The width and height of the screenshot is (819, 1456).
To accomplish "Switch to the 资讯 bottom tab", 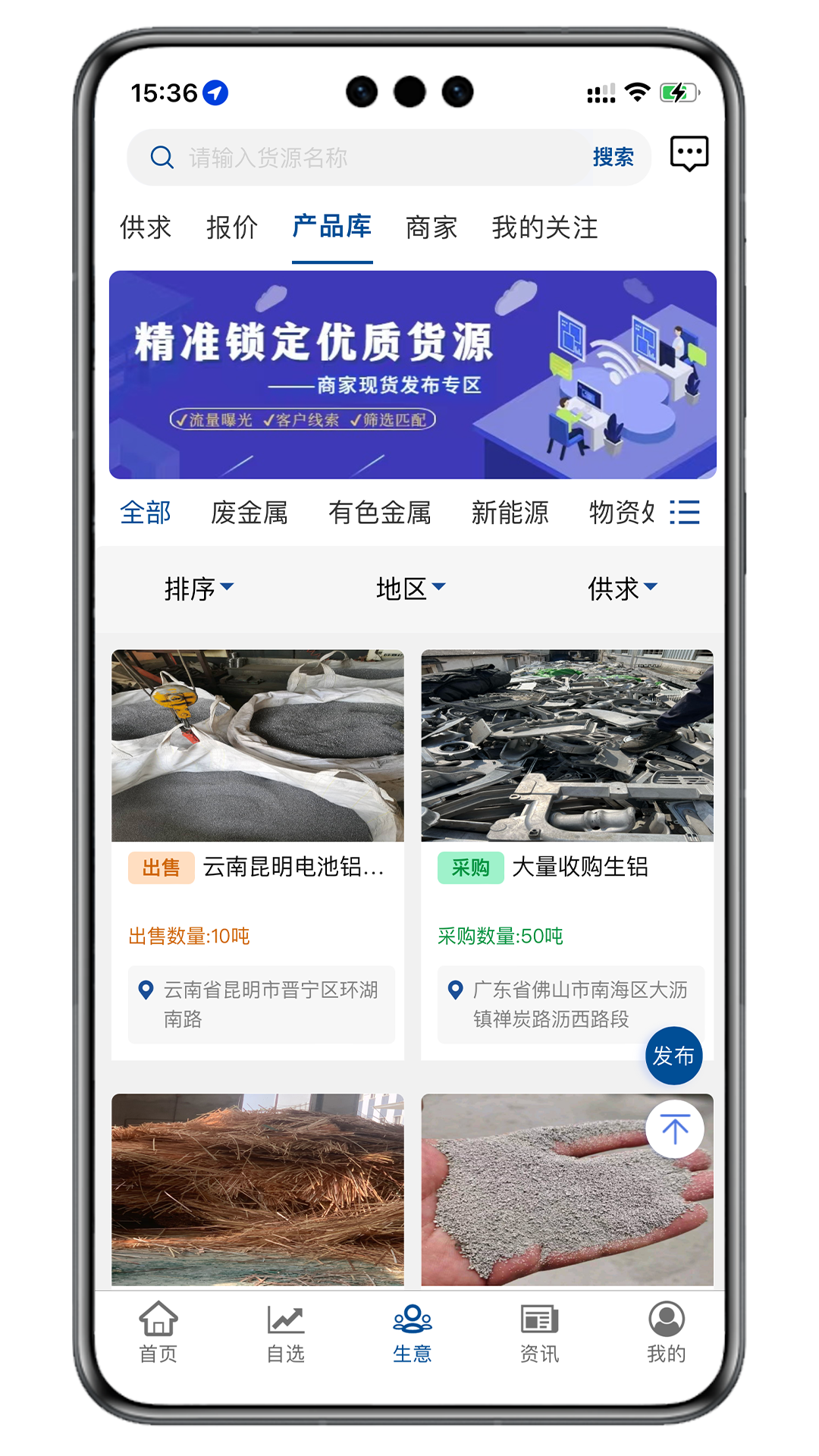I will [539, 1333].
